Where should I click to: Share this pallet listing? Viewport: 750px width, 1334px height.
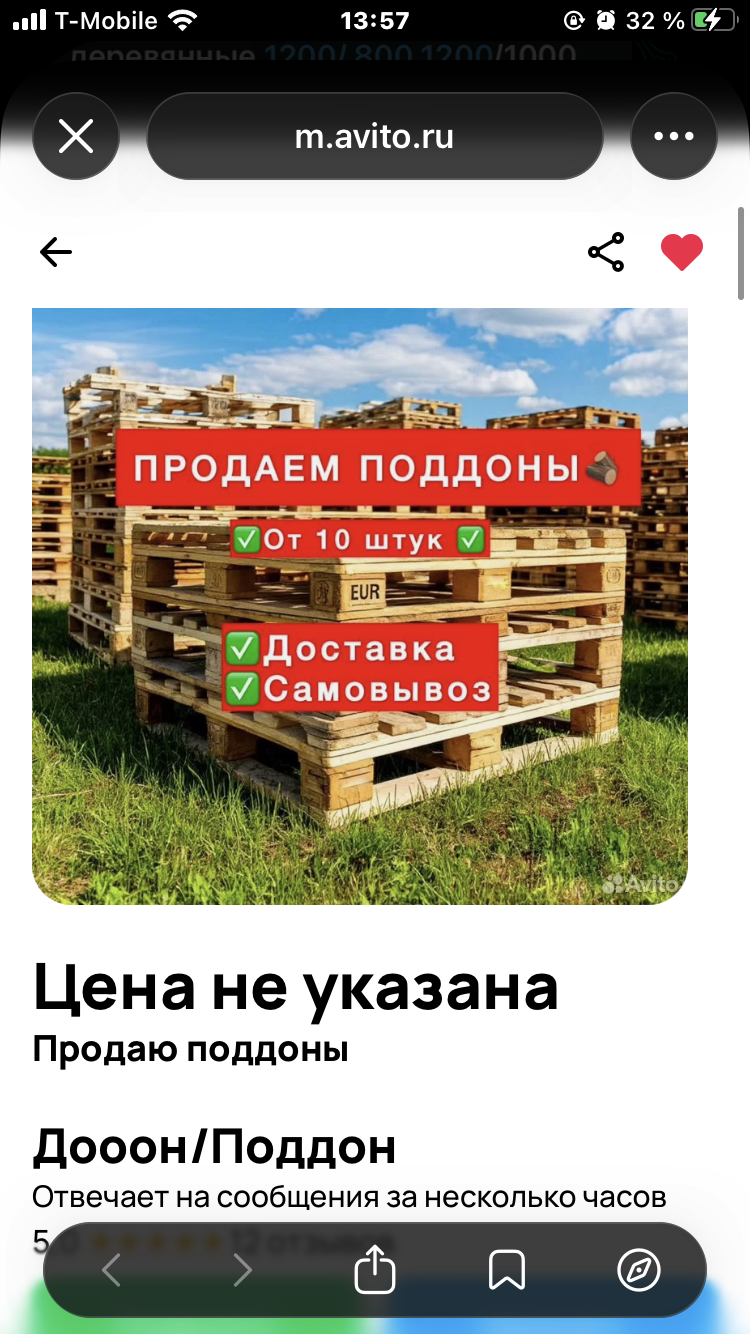[606, 252]
